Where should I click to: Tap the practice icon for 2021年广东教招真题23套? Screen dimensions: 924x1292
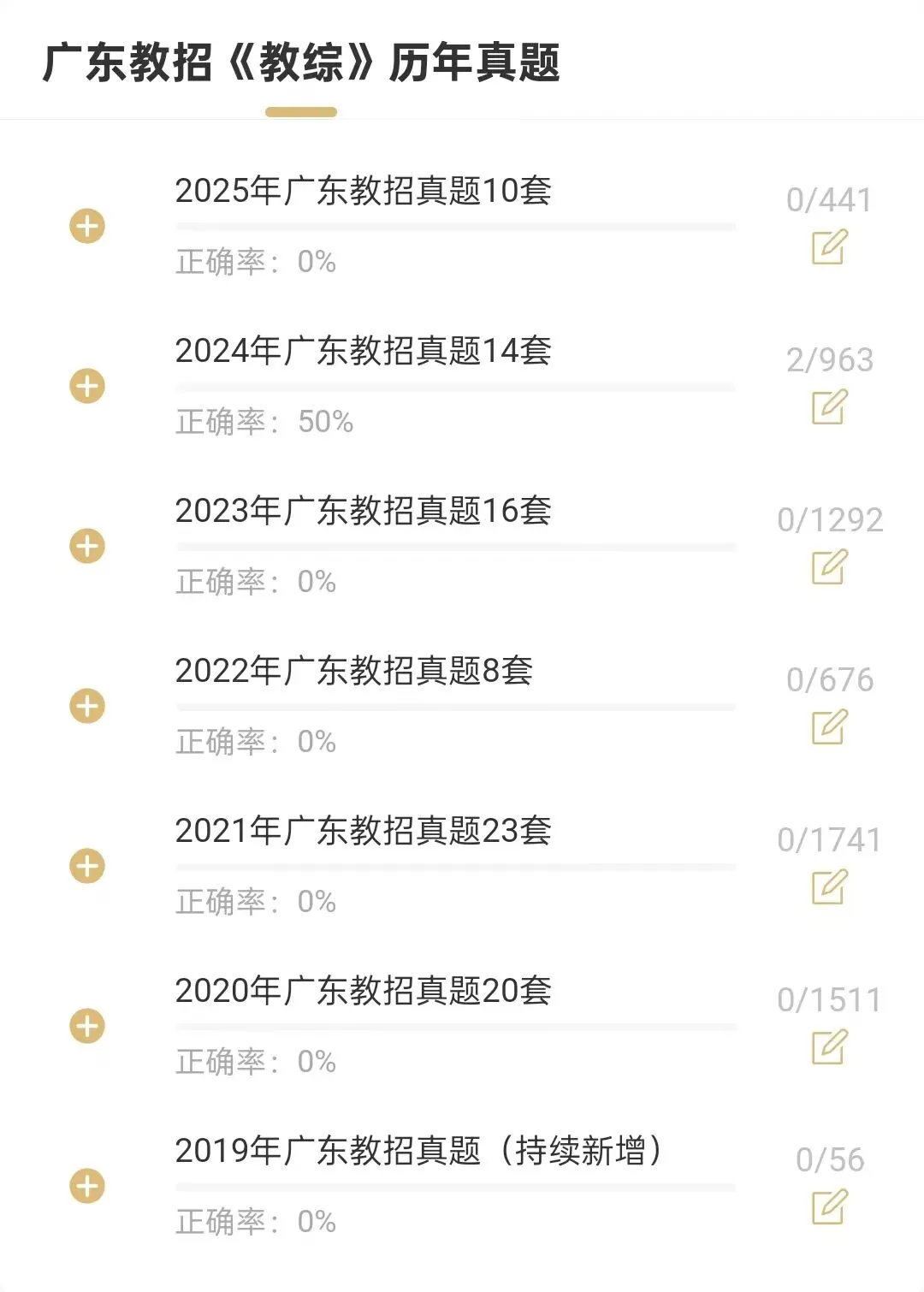pyautogui.click(x=829, y=887)
